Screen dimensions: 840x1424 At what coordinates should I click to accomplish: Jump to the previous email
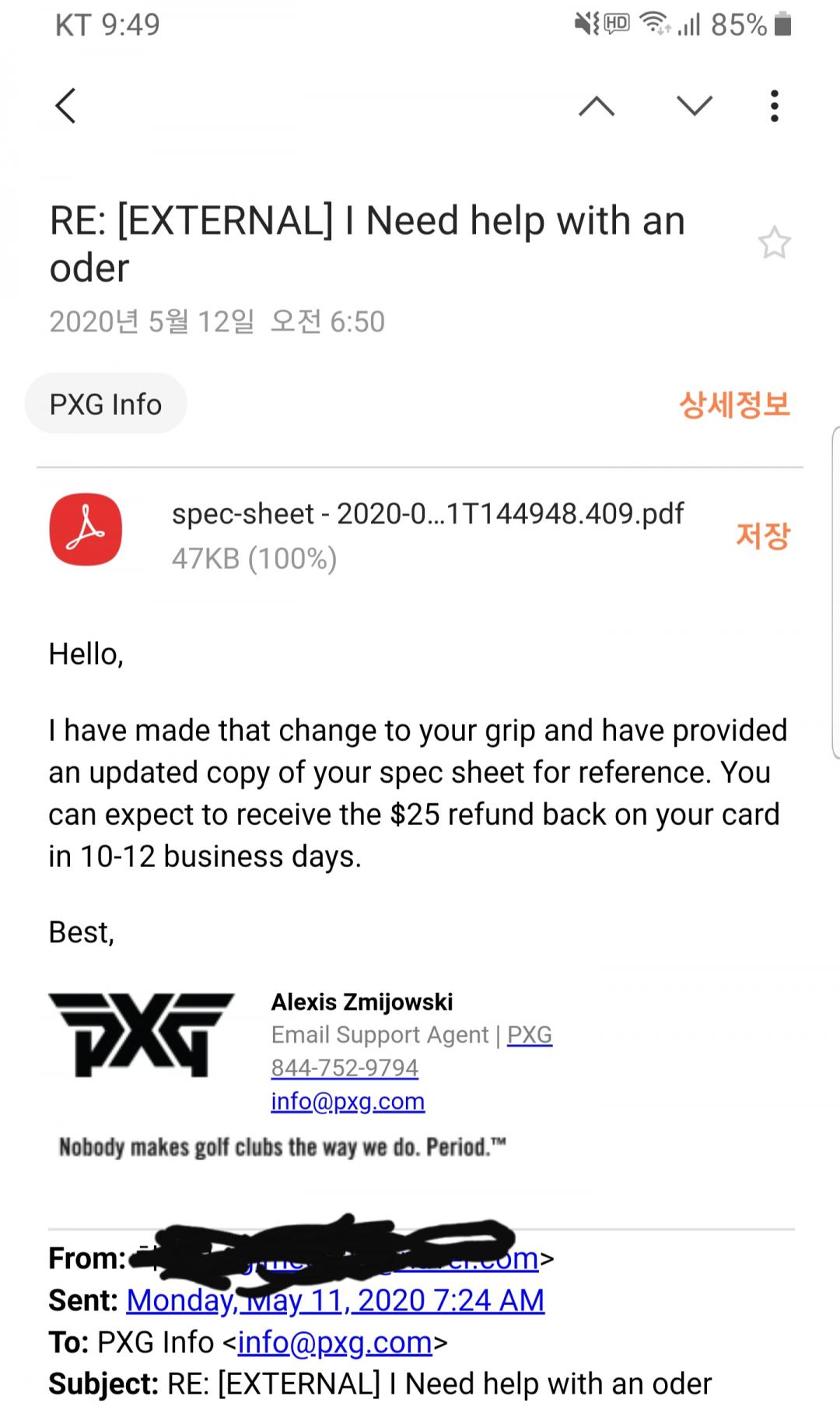pos(597,106)
